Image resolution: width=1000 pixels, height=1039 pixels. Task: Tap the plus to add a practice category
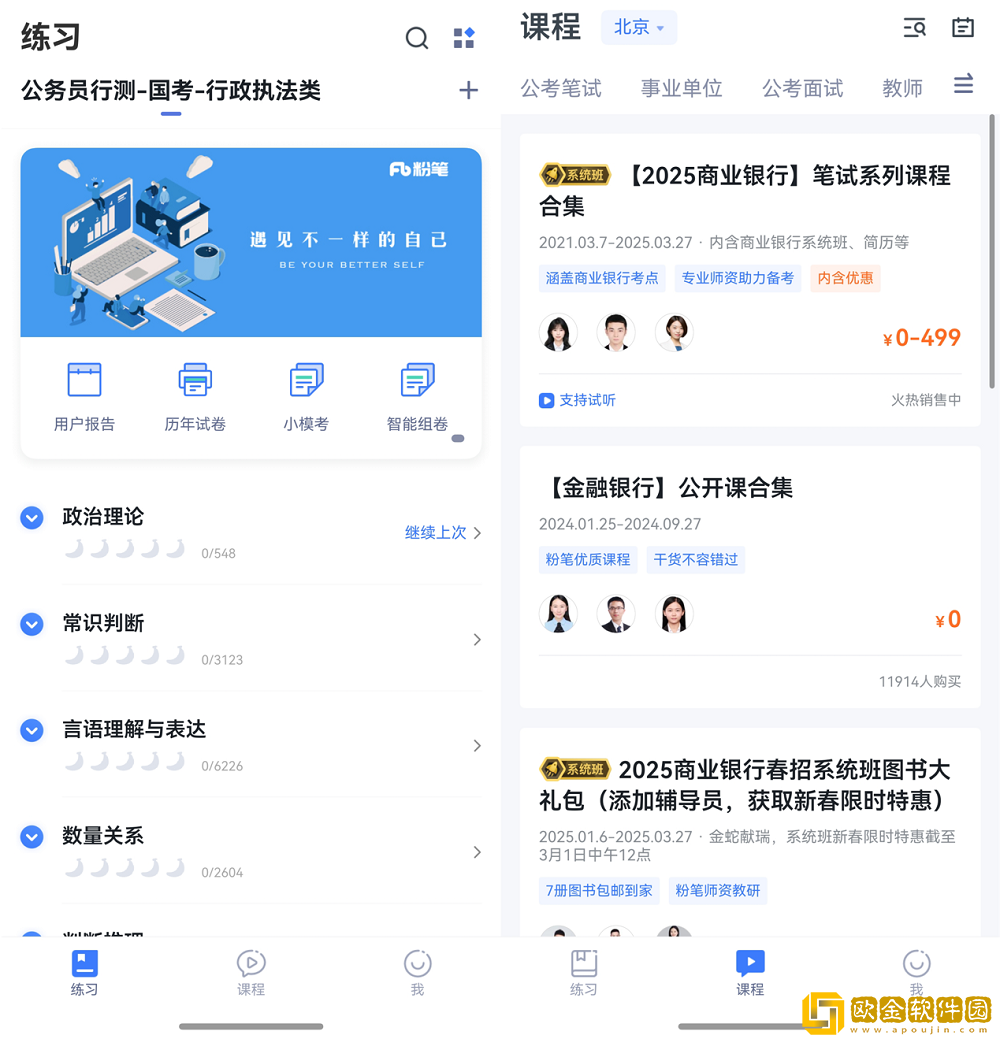(468, 90)
